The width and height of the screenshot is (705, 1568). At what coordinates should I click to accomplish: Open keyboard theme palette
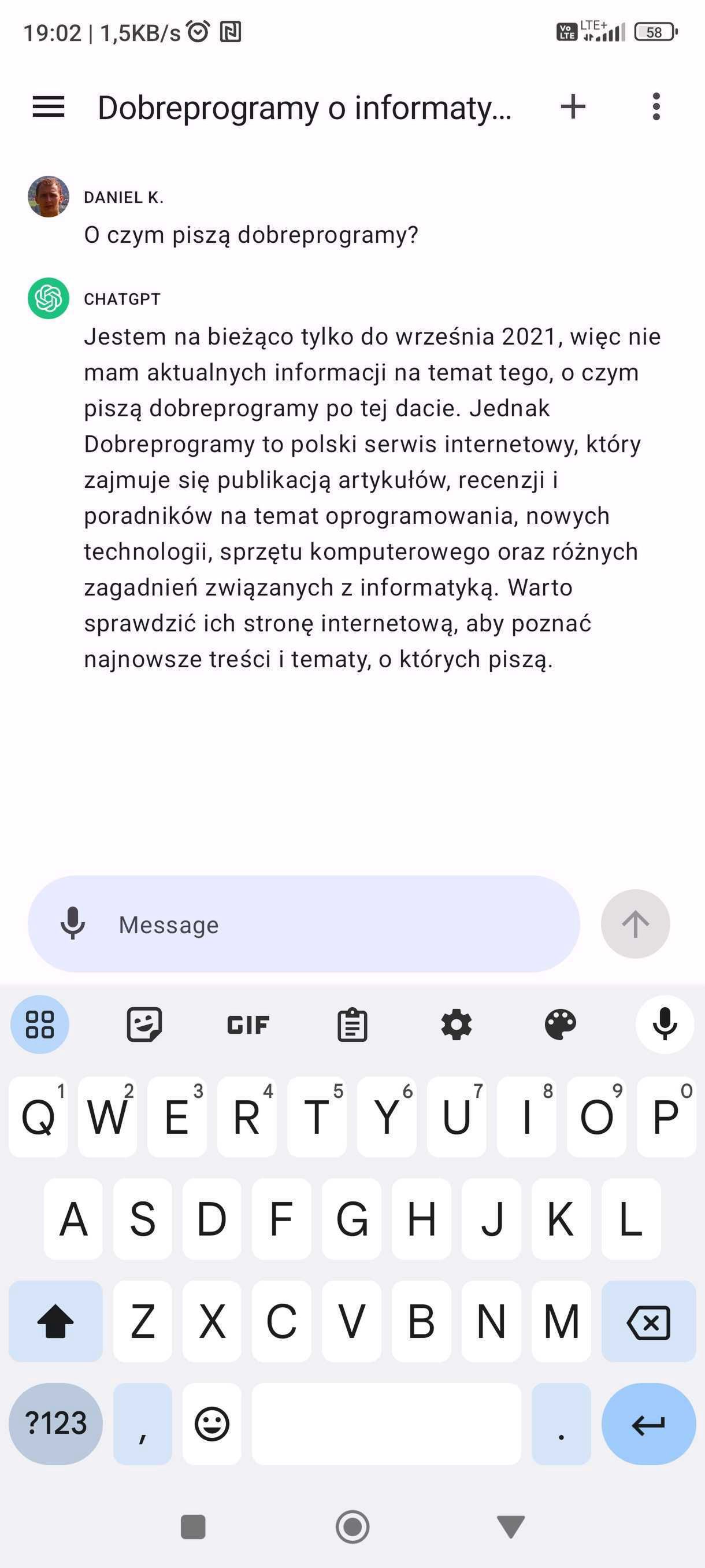(x=560, y=1025)
